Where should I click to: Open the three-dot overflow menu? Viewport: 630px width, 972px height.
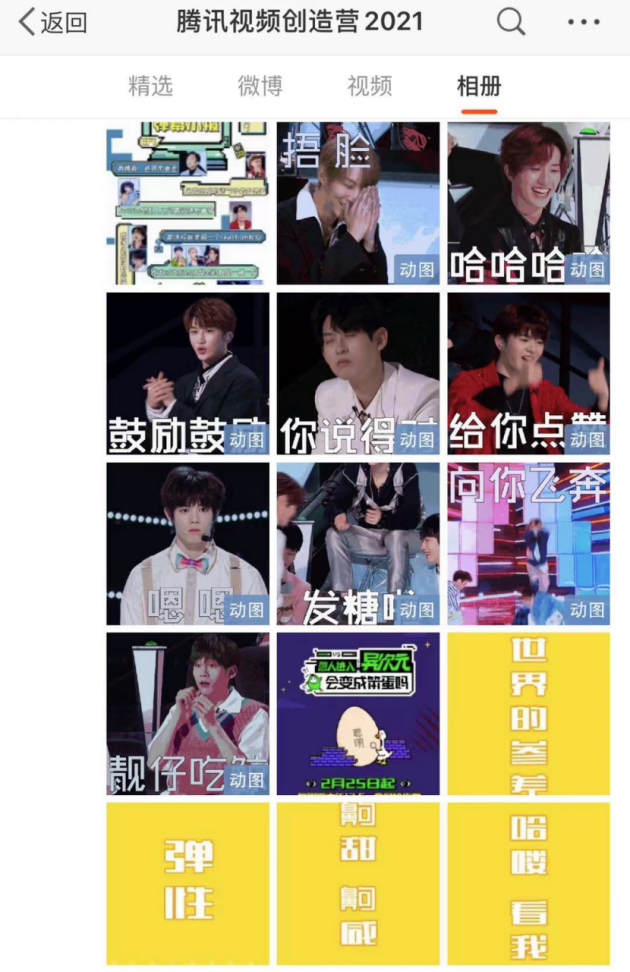coord(583,22)
